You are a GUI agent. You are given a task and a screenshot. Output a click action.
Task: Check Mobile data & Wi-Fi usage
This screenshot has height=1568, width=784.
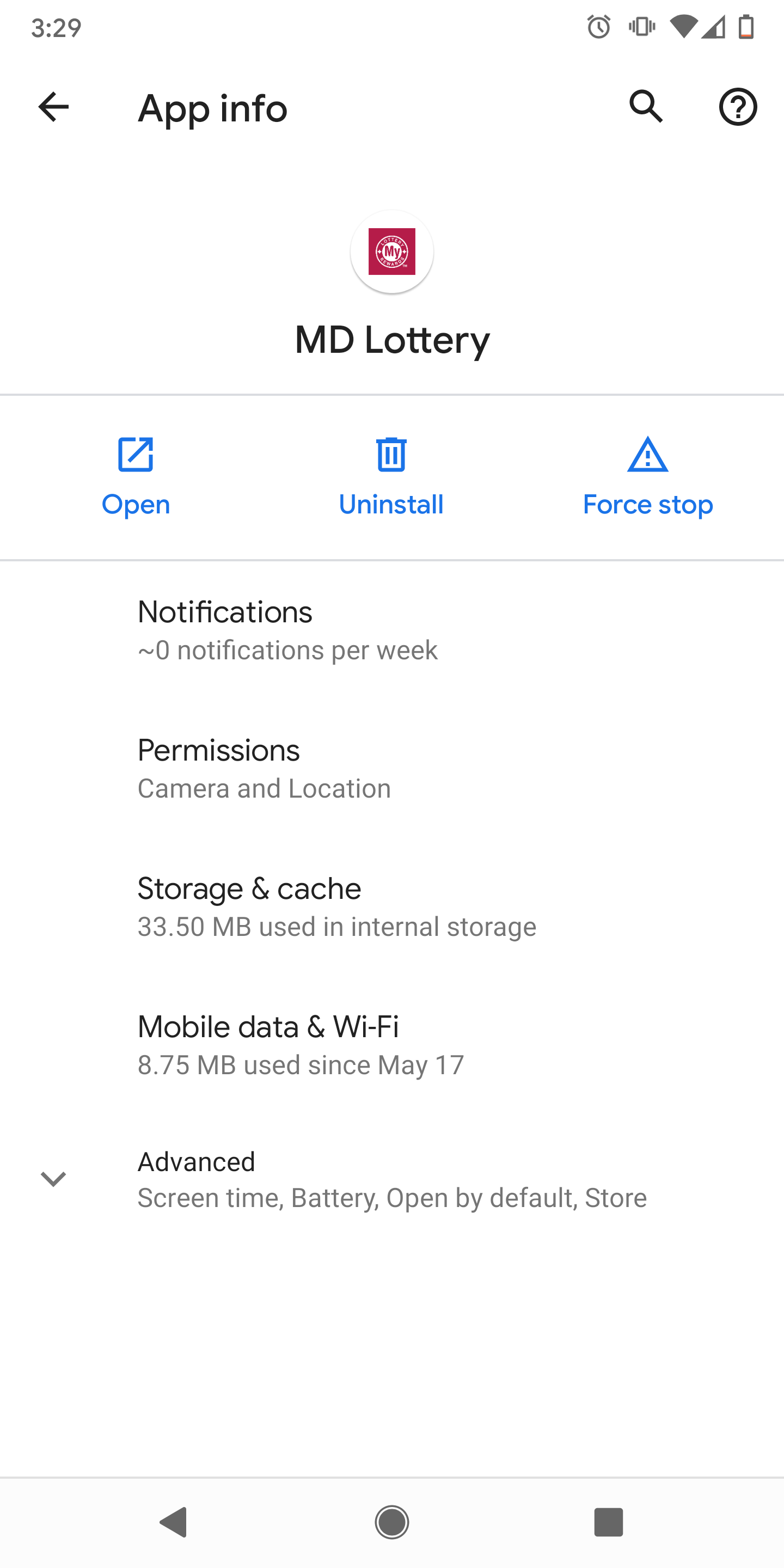(392, 1045)
